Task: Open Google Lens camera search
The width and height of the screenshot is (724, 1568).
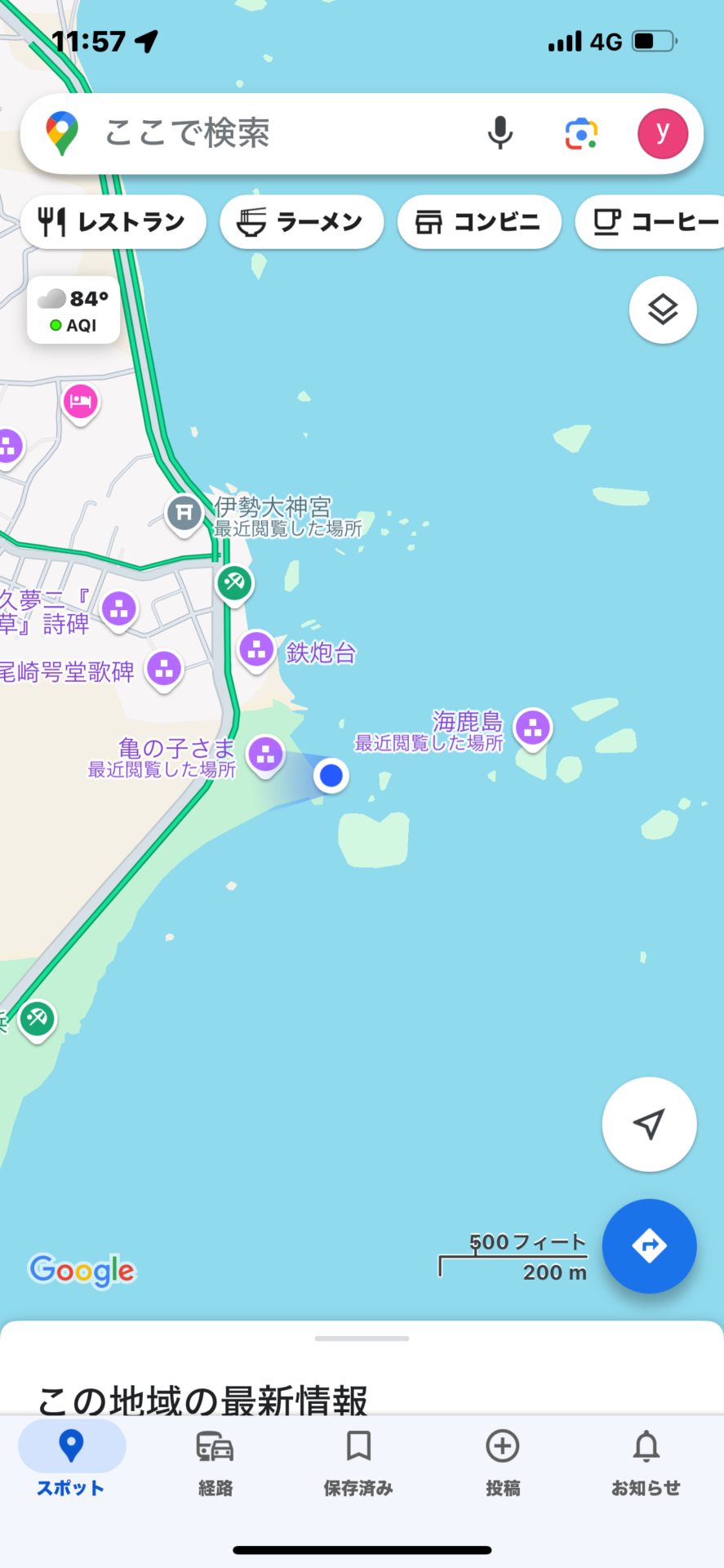Action: (581, 133)
